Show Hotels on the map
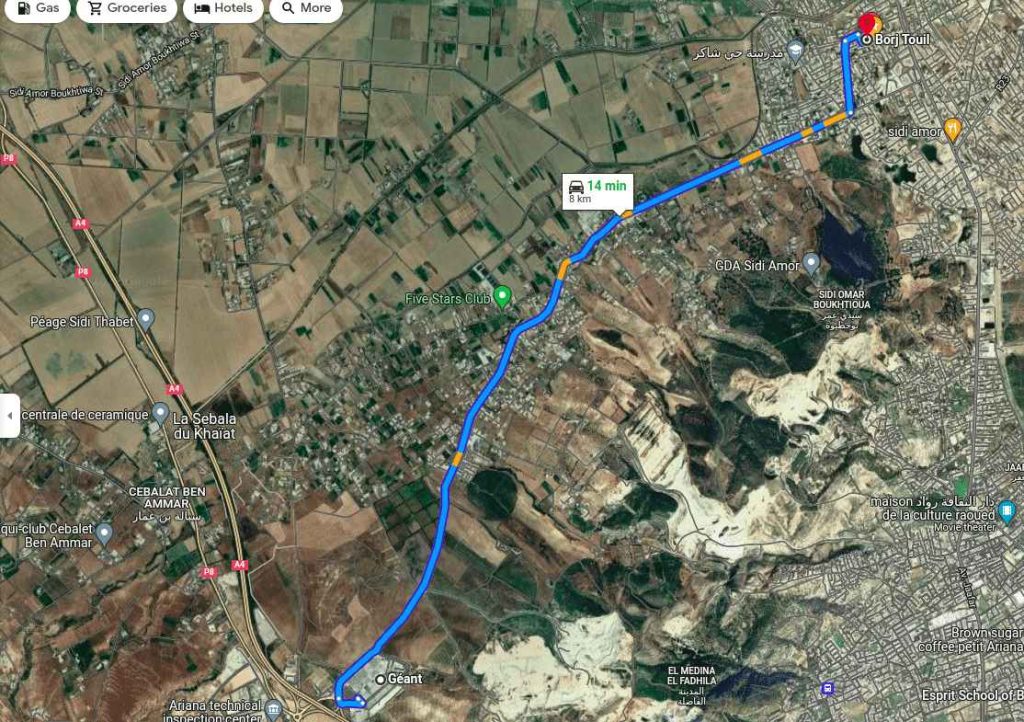Viewport: 1024px width, 722px height. click(224, 8)
